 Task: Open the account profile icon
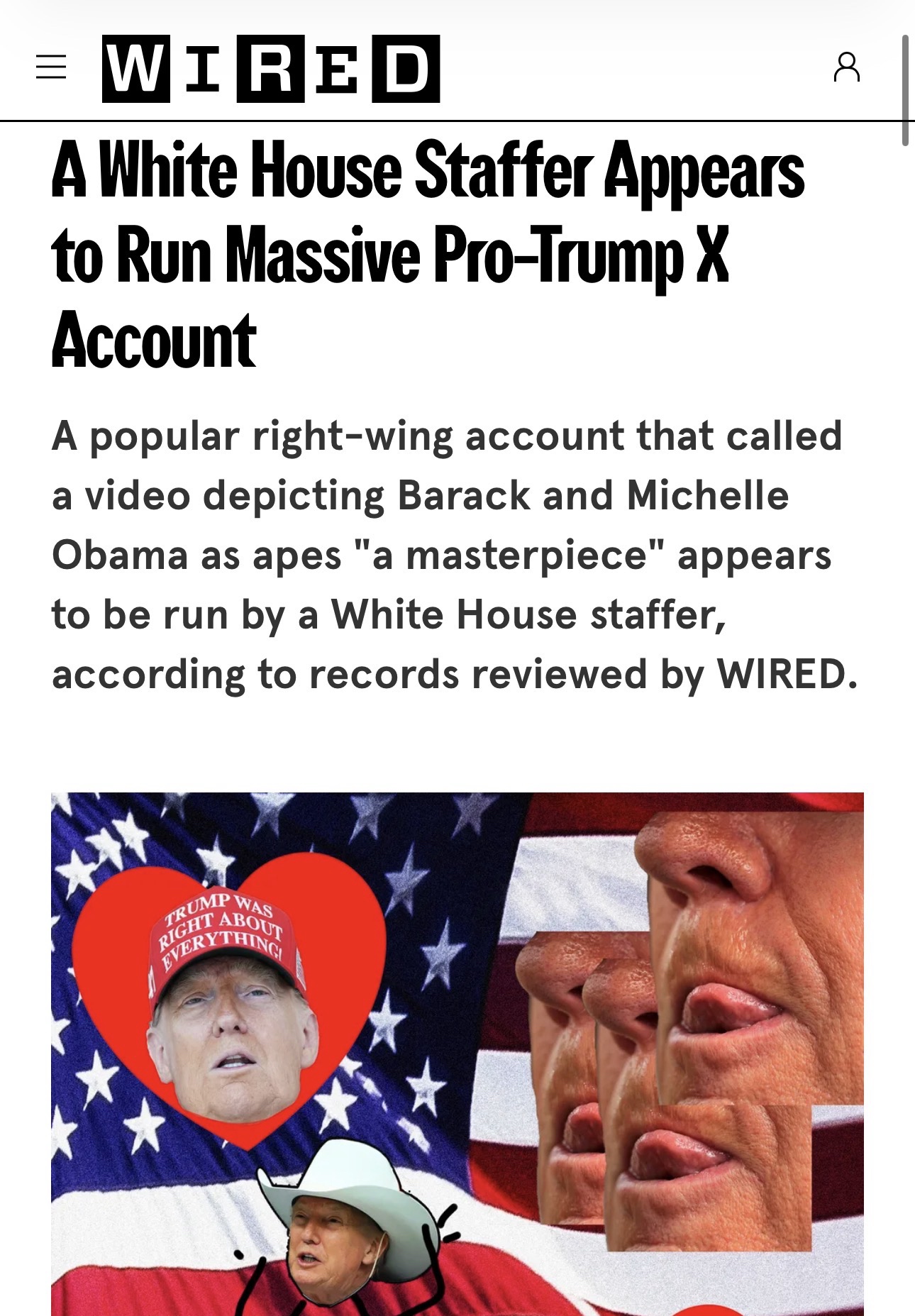pyautogui.click(x=846, y=67)
